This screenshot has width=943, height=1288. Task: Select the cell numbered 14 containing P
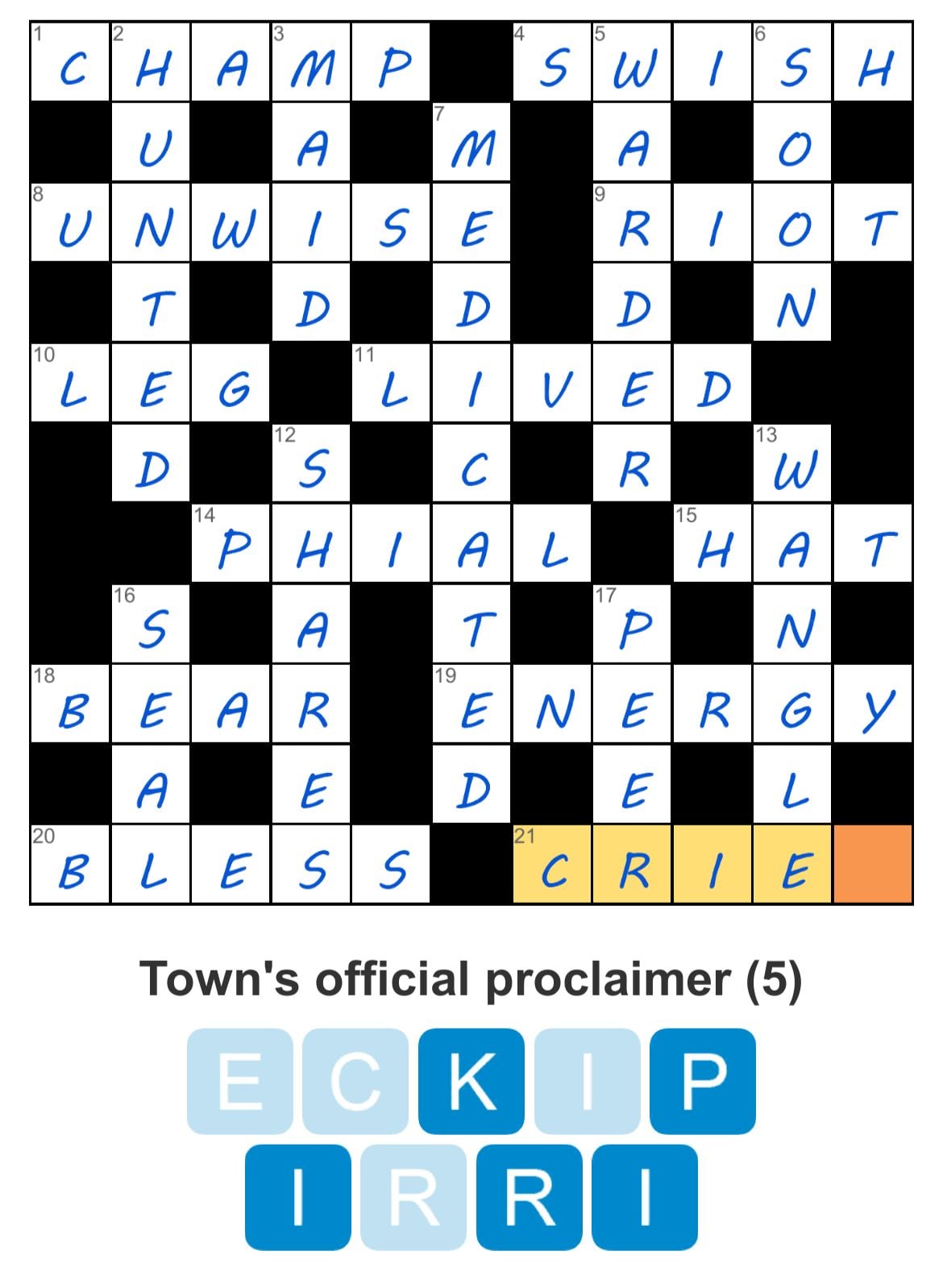(231, 544)
